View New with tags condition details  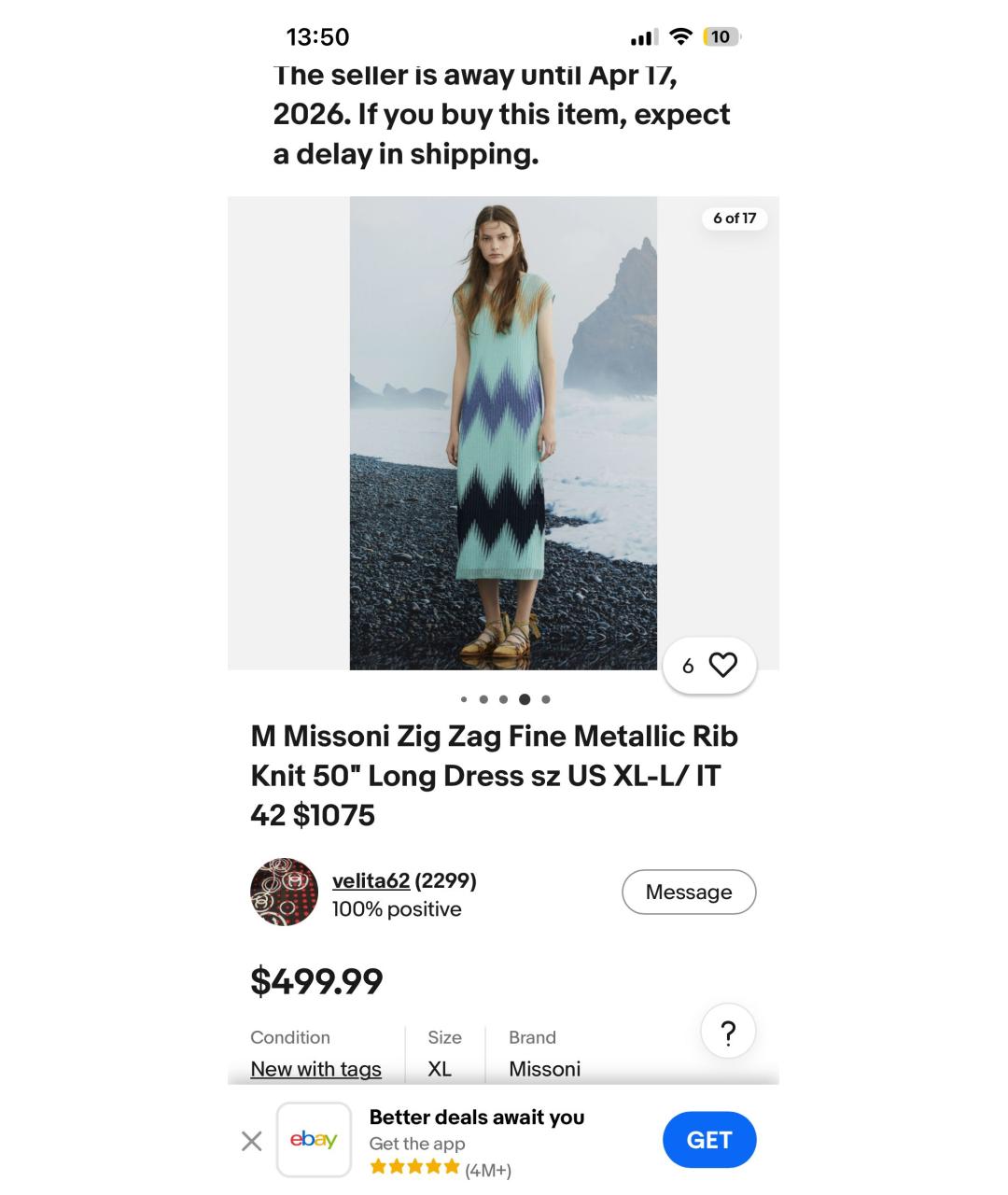(x=315, y=1069)
